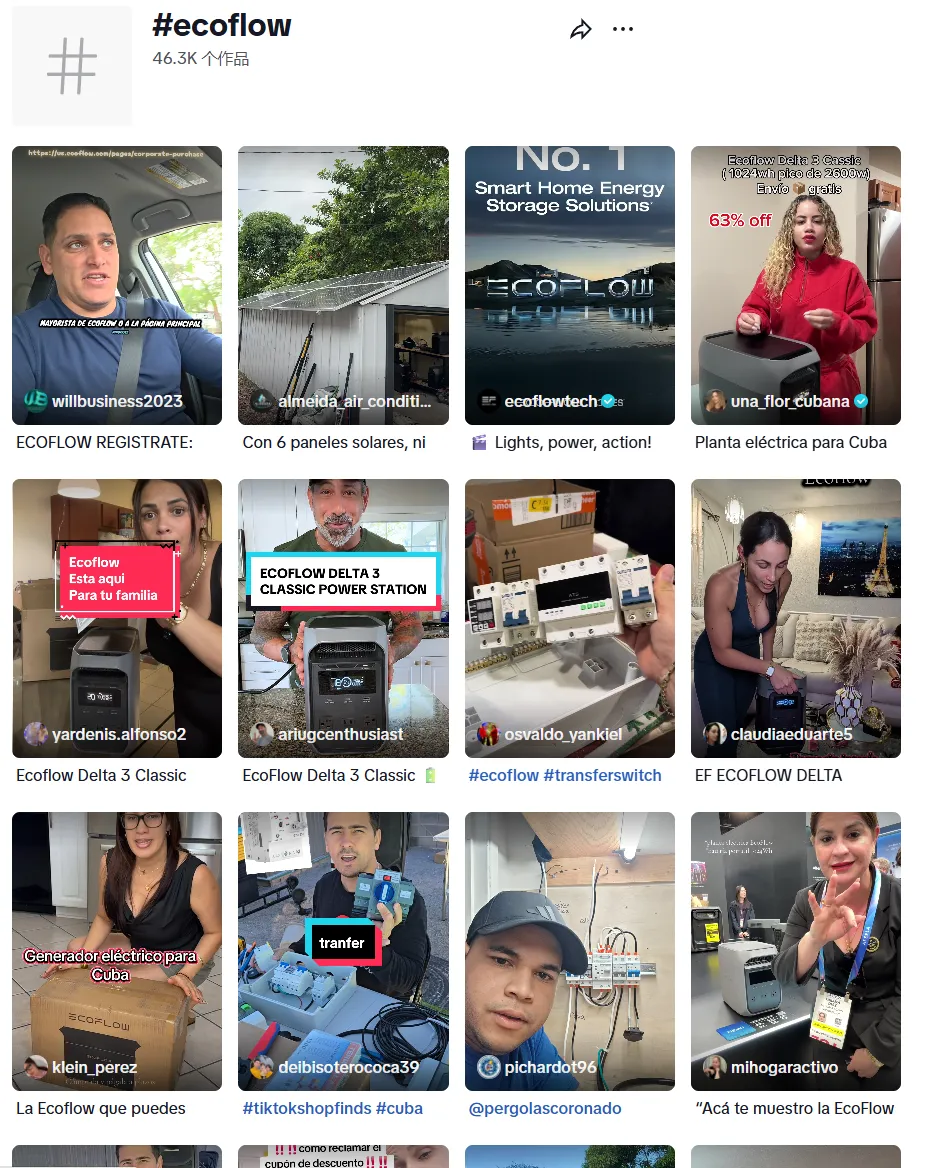Watch una_flor_cubana's Planta eléctrica video

pos(796,285)
